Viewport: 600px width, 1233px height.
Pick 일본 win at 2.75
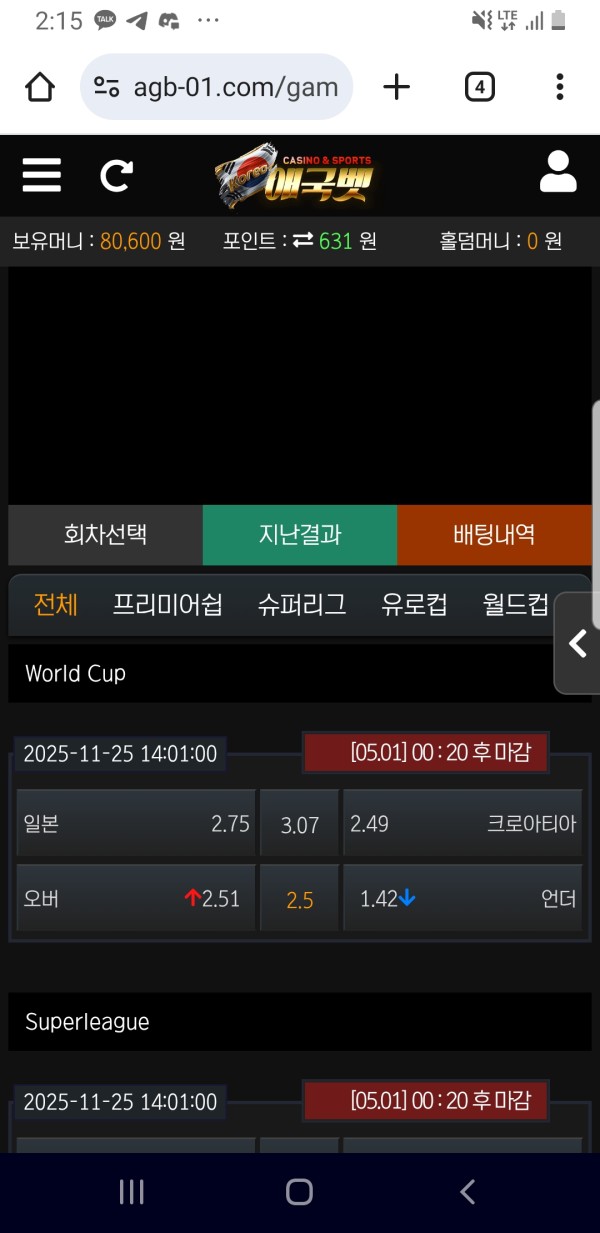pos(136,824)
